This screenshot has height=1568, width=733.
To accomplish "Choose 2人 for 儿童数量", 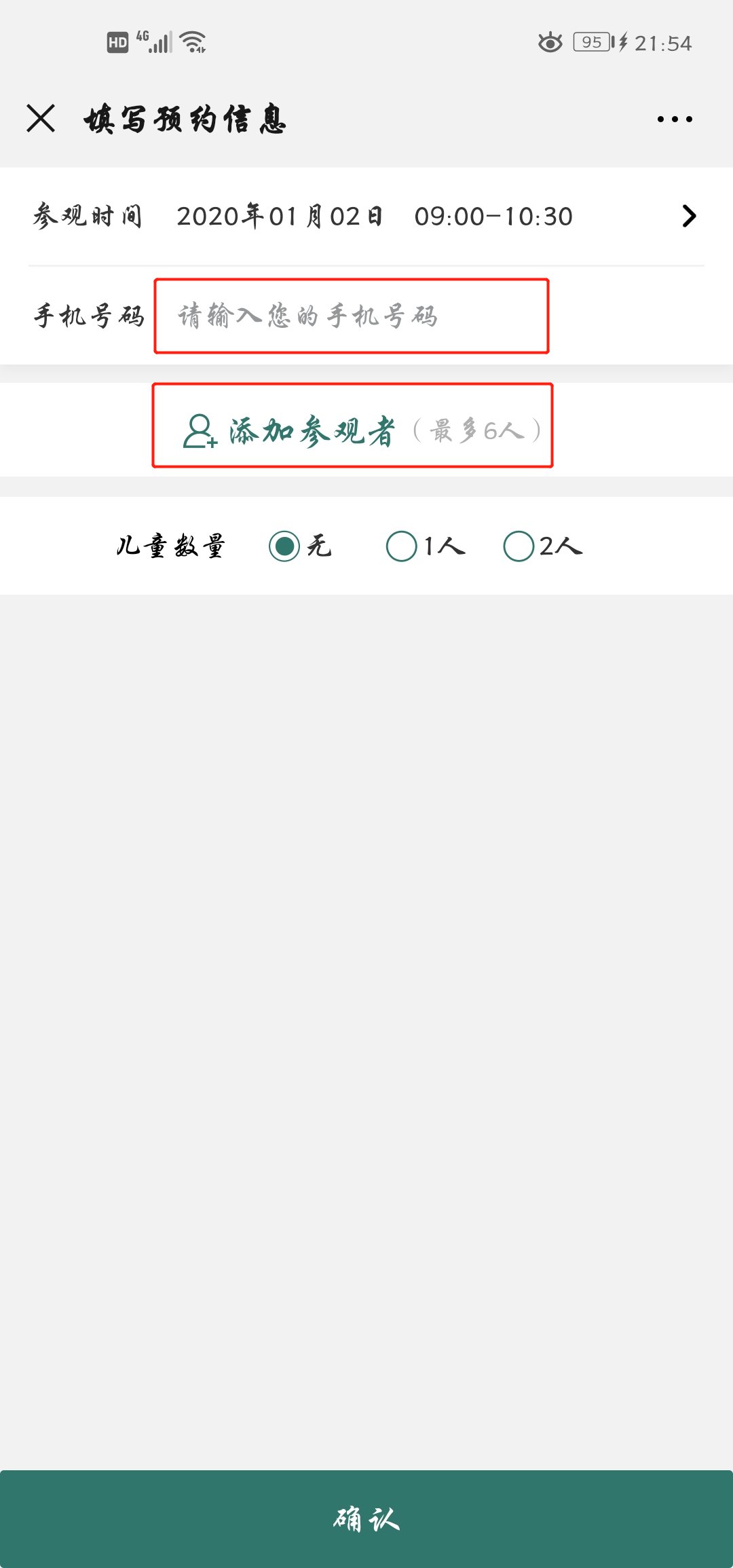I will tap(519, 546).
